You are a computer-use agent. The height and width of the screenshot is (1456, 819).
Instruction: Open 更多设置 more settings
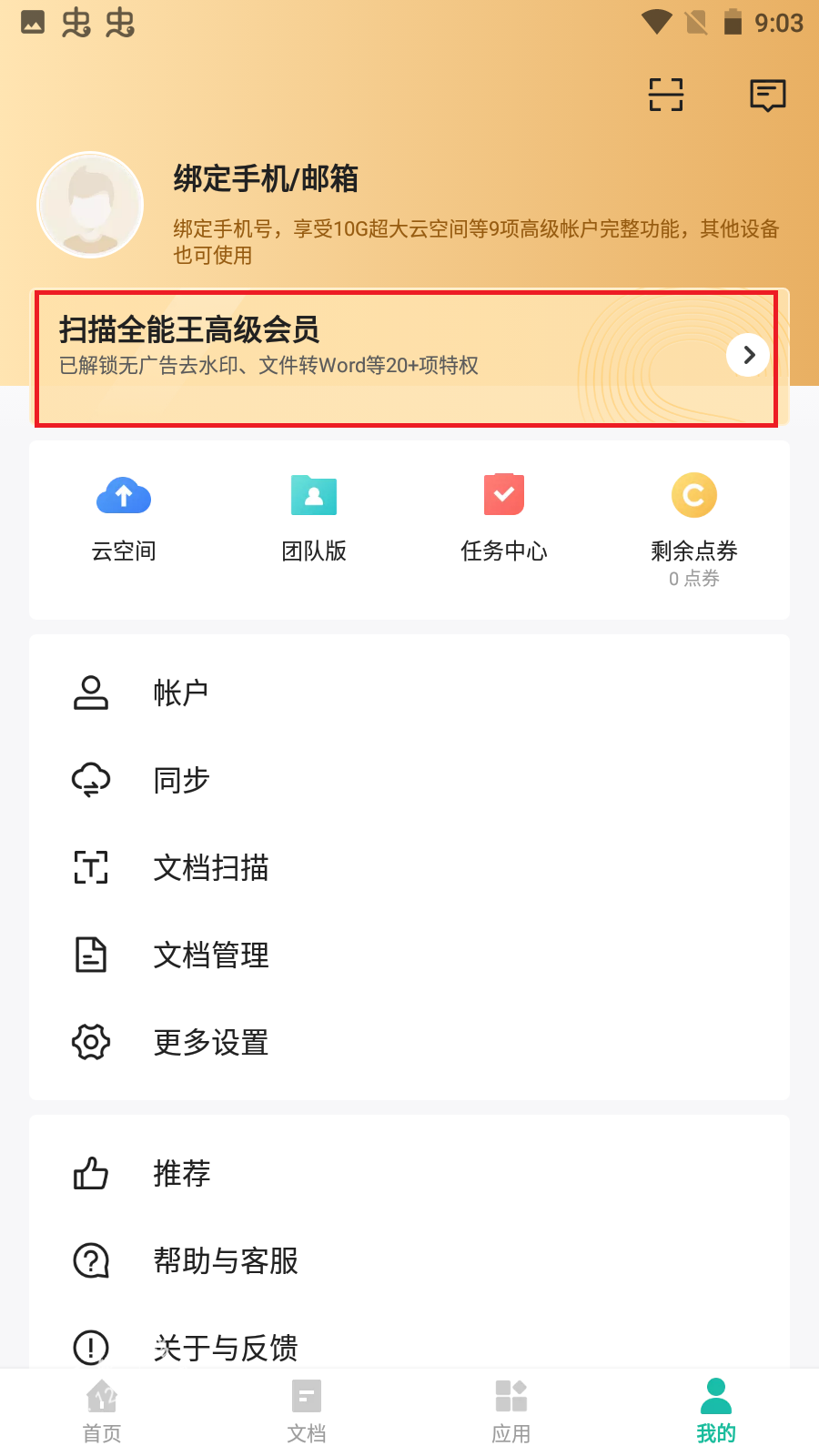[409, 1042]
